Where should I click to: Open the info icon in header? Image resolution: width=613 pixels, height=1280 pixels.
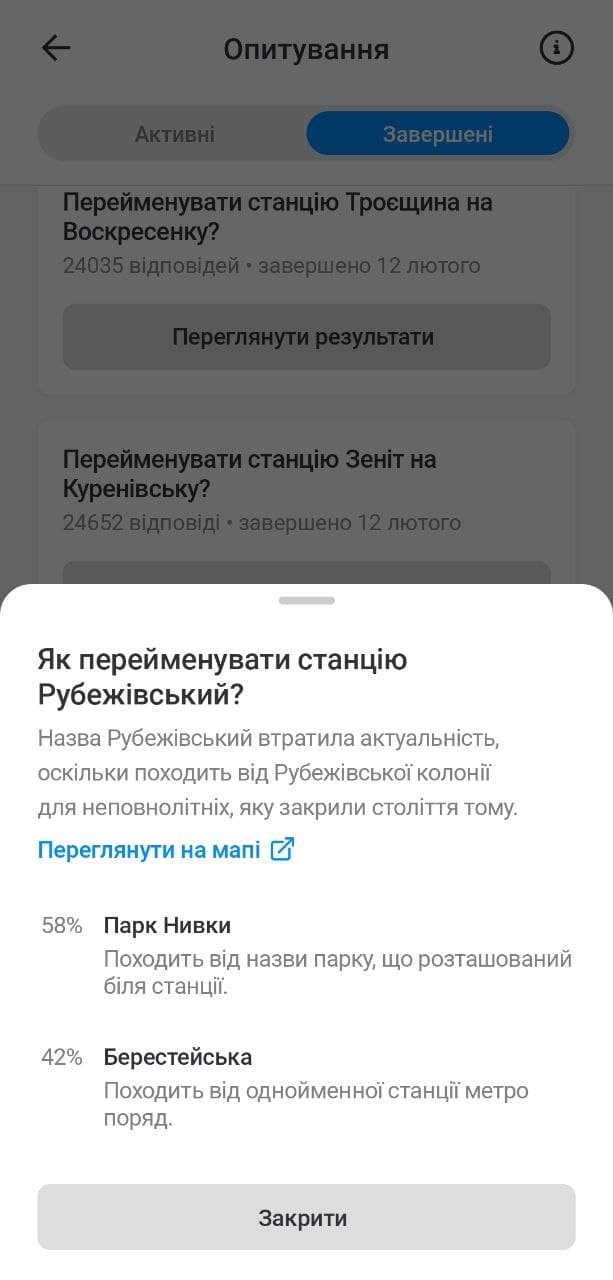(557, 49)
